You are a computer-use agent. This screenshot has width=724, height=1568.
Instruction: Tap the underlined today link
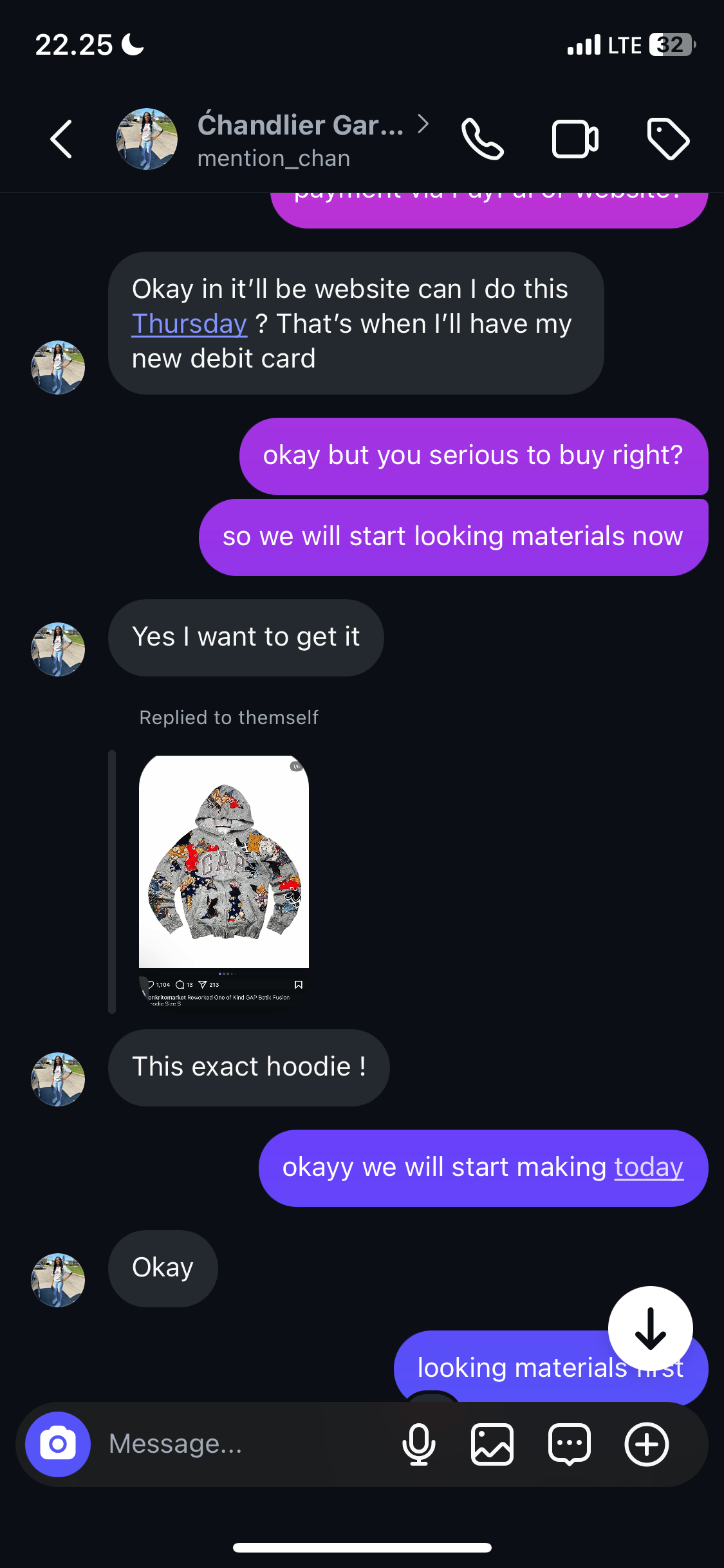(x=648, y=1167)
